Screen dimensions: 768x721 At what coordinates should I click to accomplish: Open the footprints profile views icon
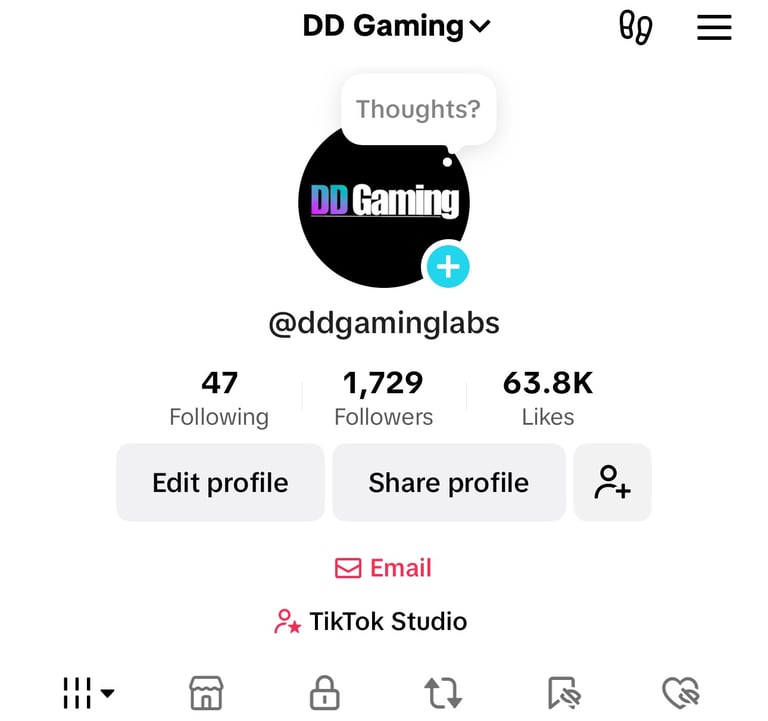coord(636,27)
